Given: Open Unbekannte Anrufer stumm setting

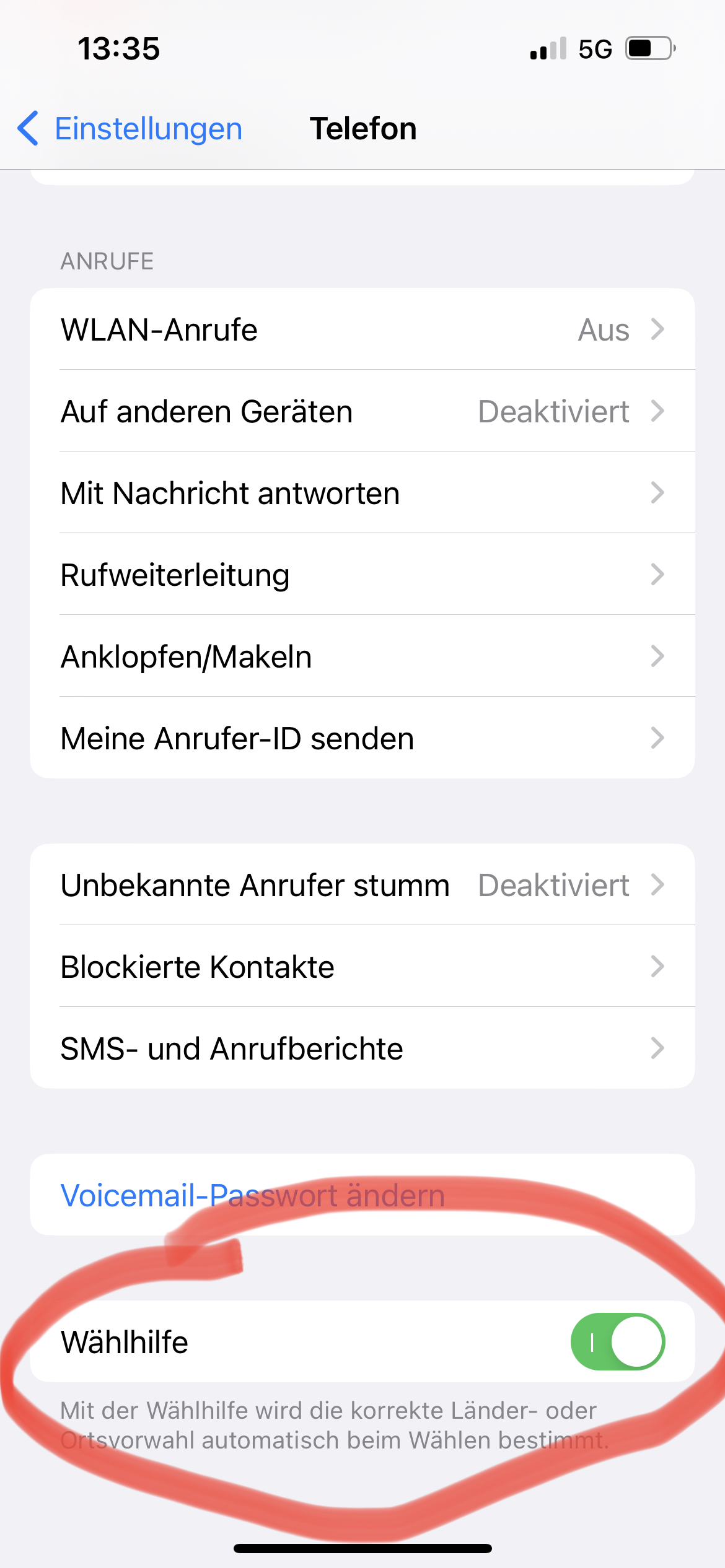Looking at the screenshot, I should (x=362, y=885).
